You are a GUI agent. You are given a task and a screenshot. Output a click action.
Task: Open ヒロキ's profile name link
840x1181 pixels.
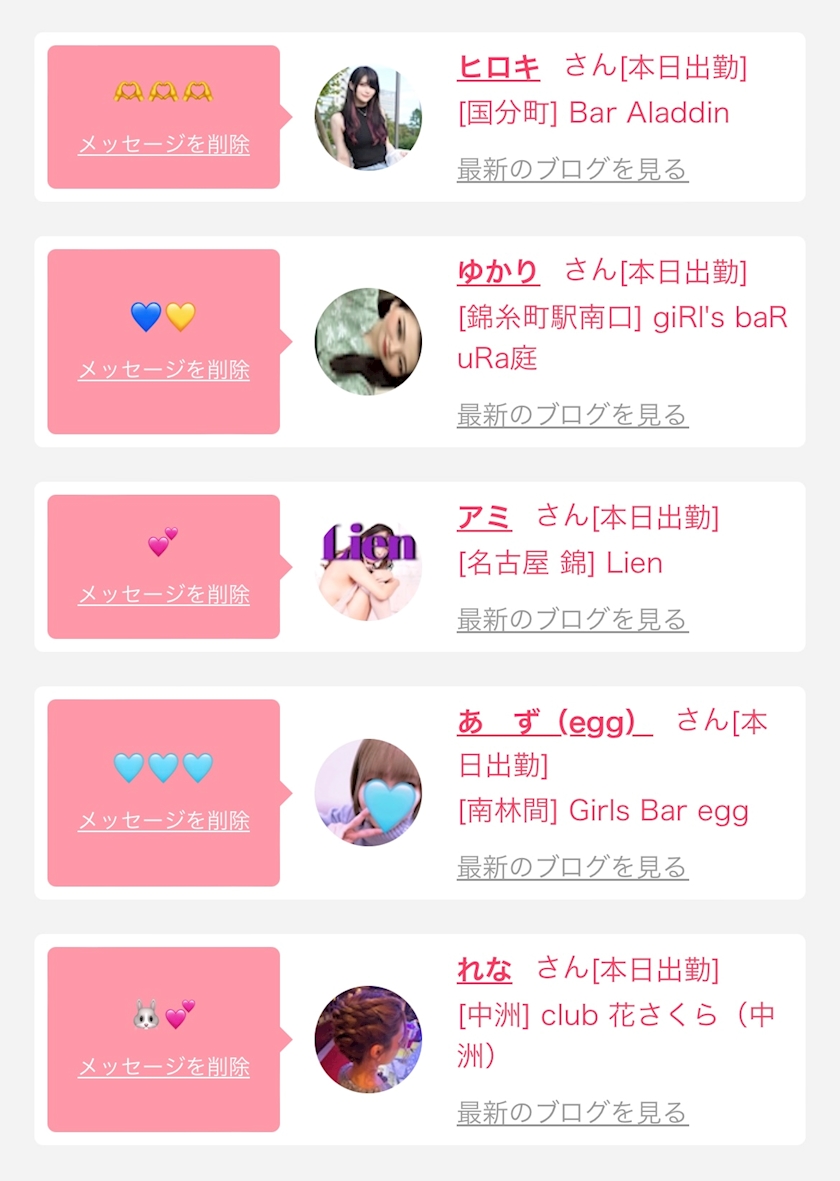[x=498, y=68]
